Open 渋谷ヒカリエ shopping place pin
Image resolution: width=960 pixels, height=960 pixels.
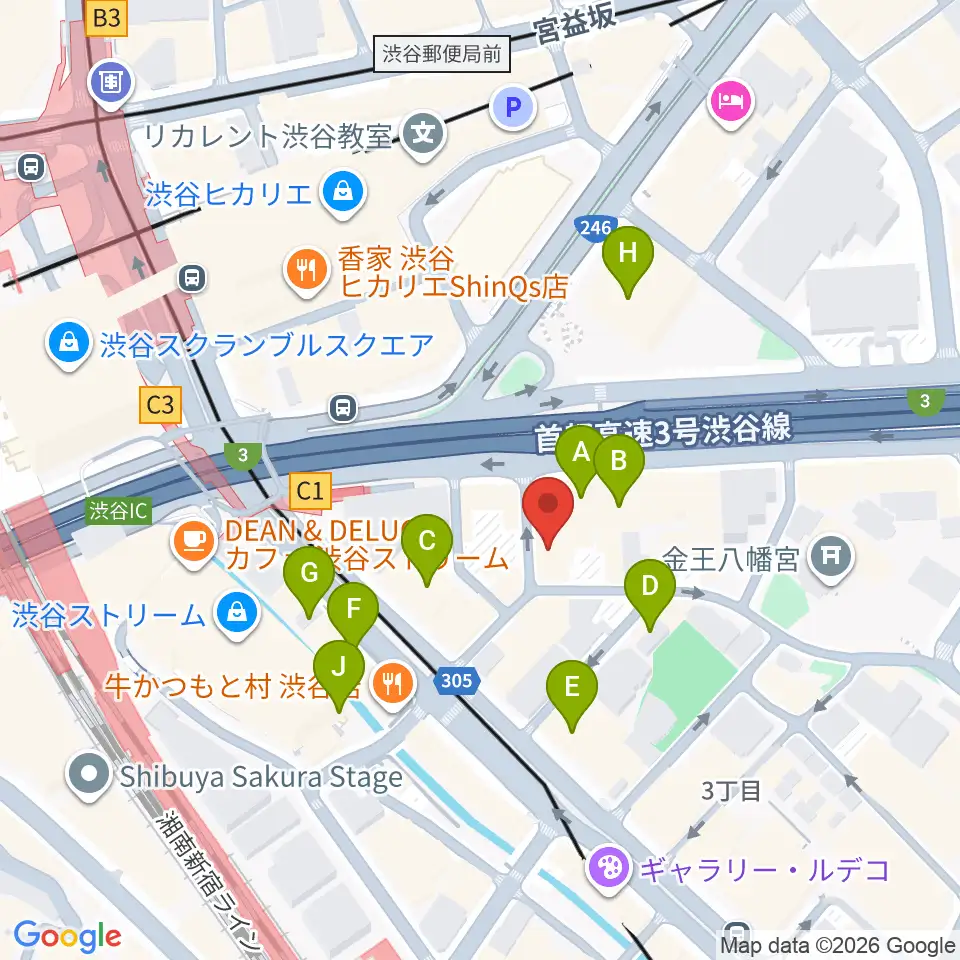coord(343,193)
